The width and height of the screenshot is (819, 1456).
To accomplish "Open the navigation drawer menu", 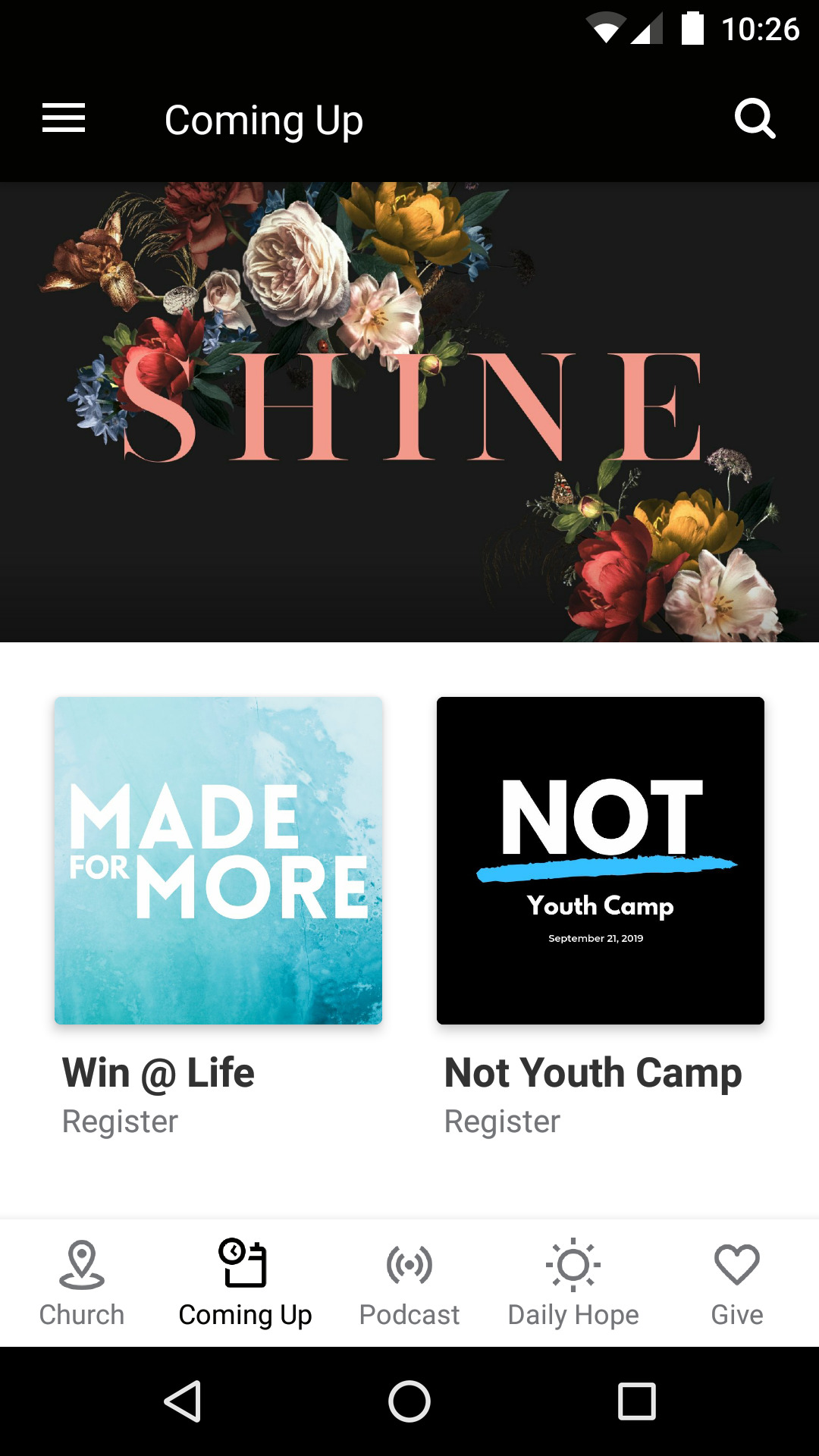I will click(x=63, y=119).
